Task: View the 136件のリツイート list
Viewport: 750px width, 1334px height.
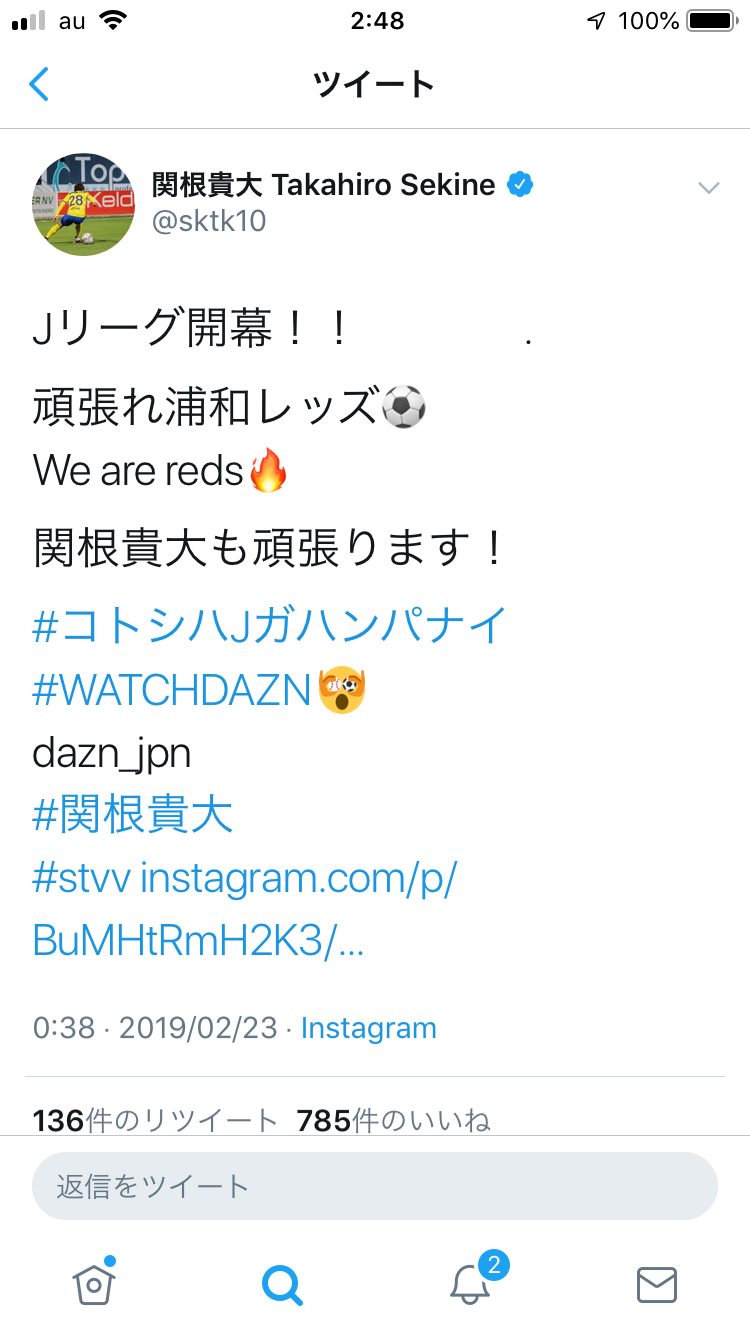Action: [x=155, y=1120]
